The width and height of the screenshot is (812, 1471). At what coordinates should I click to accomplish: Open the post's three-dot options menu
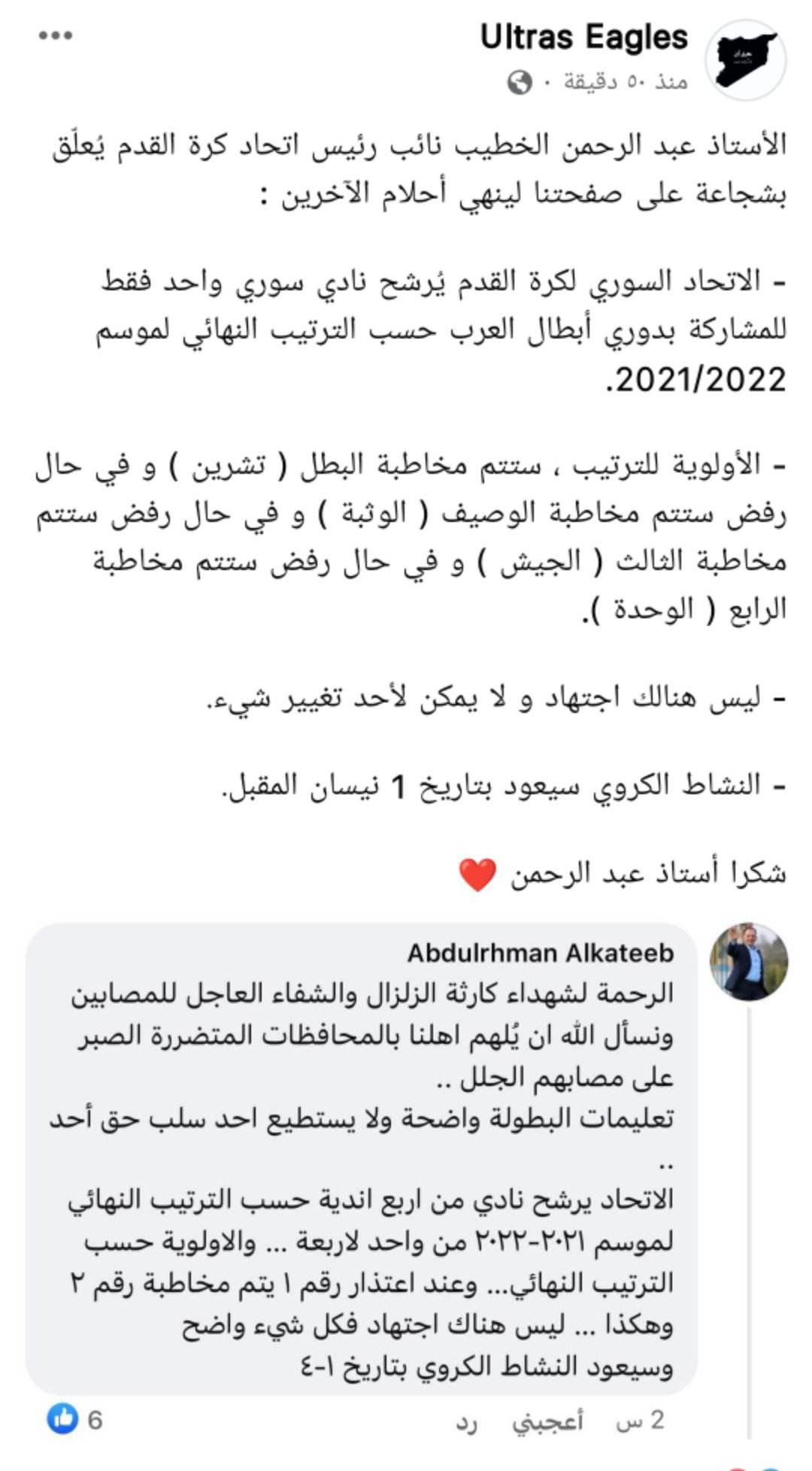coord(56,36)
